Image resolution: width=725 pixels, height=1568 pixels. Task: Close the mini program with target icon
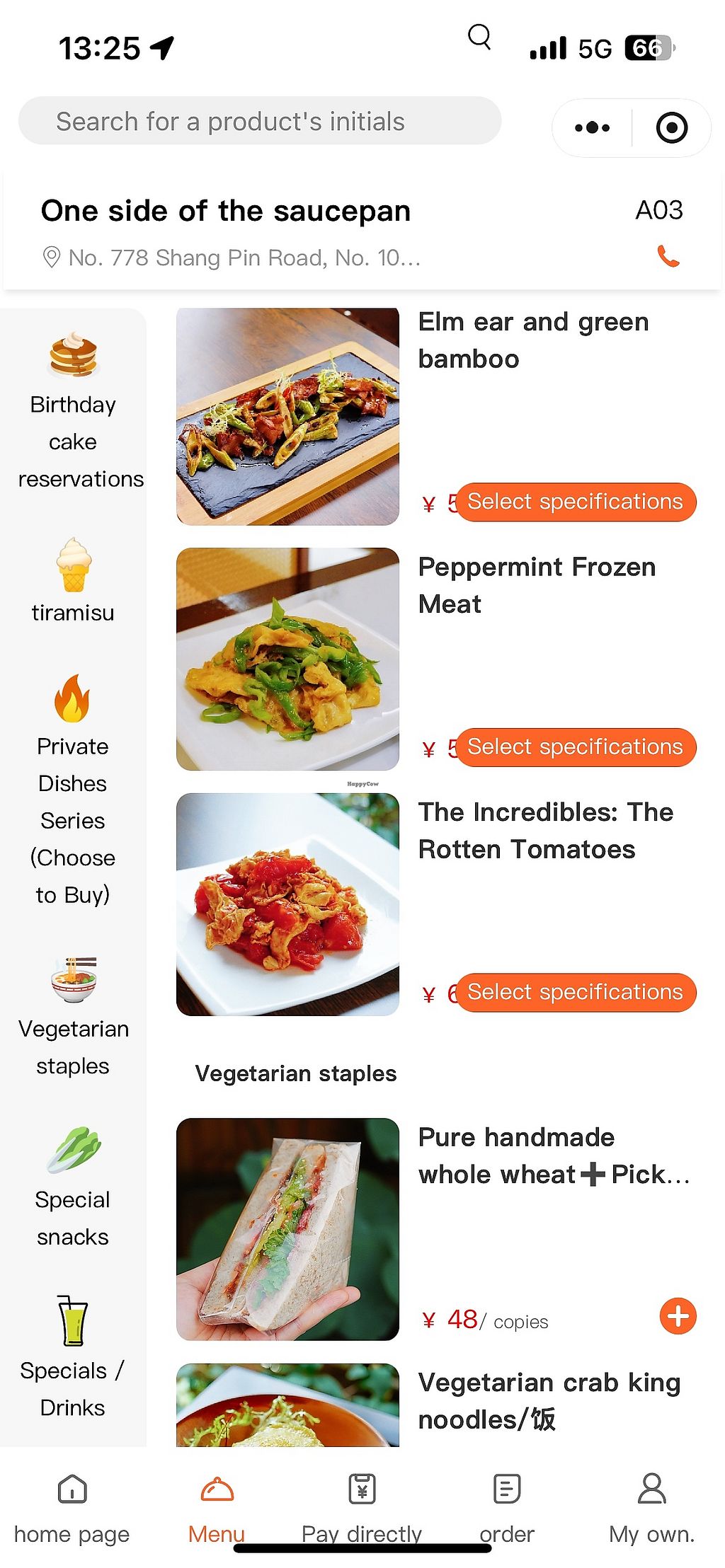(671, 128)
